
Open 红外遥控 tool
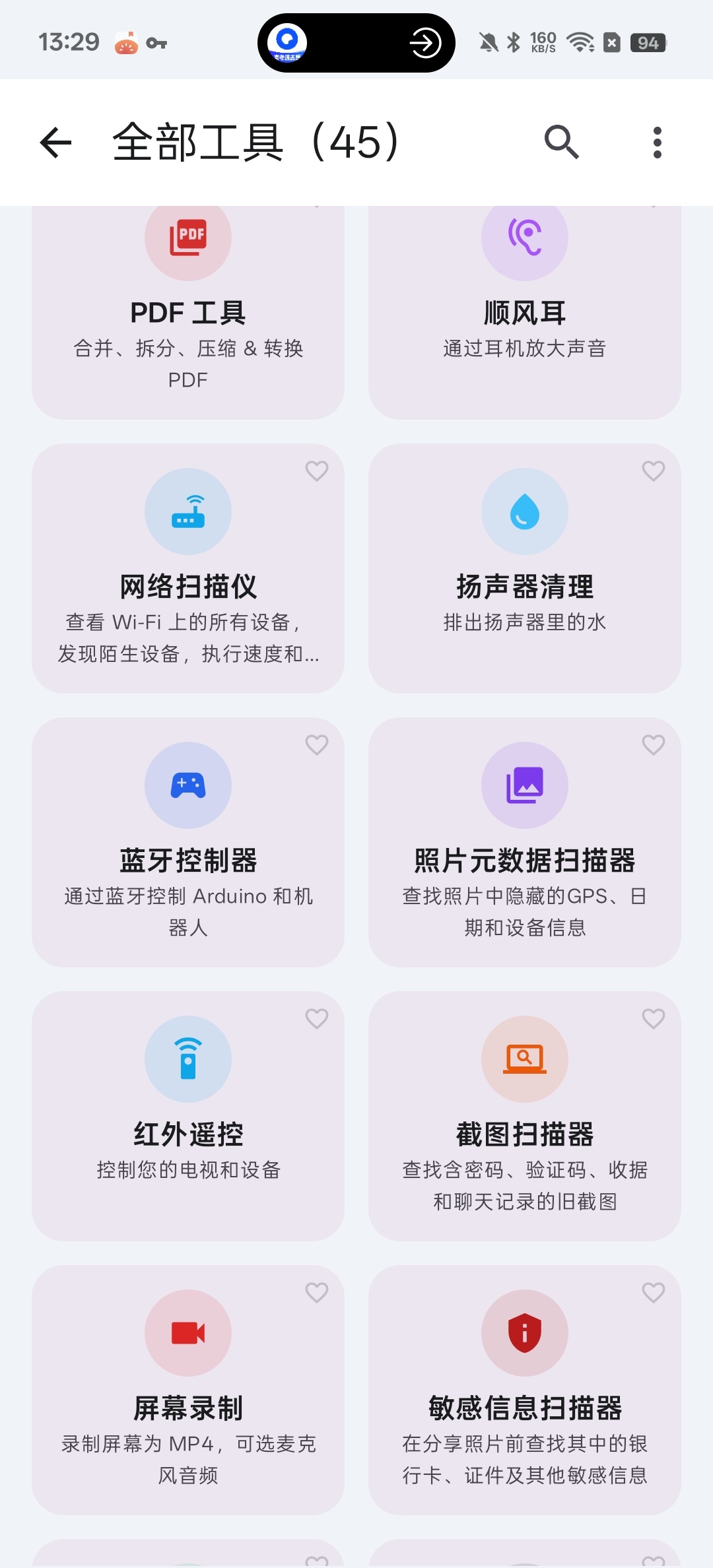(188, 1116)
